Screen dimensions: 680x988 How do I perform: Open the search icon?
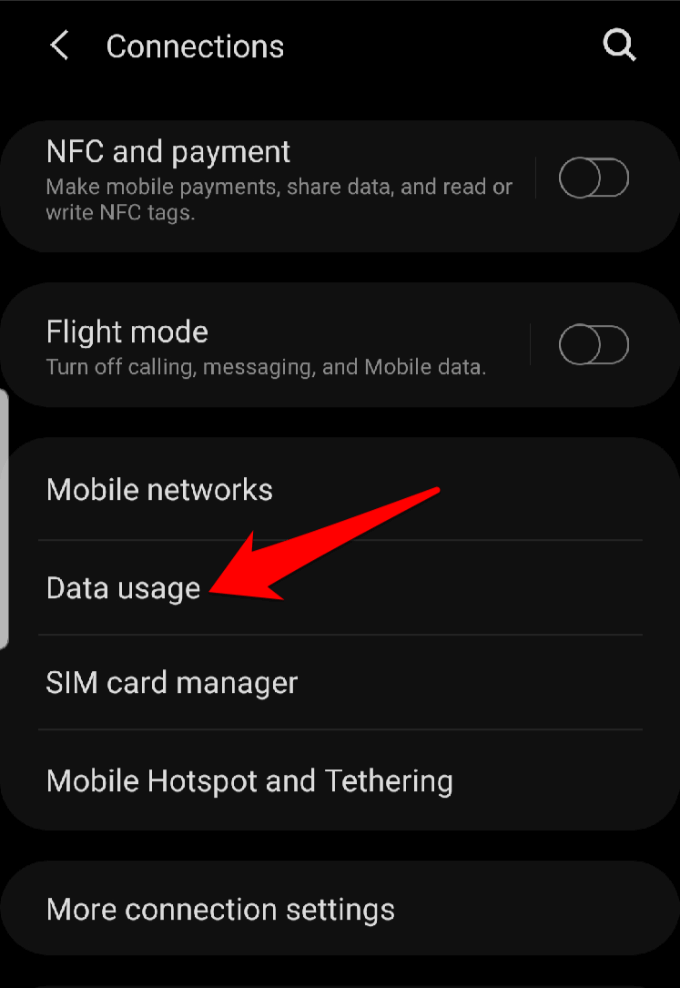pyautogui.click(x=619, y=46)
